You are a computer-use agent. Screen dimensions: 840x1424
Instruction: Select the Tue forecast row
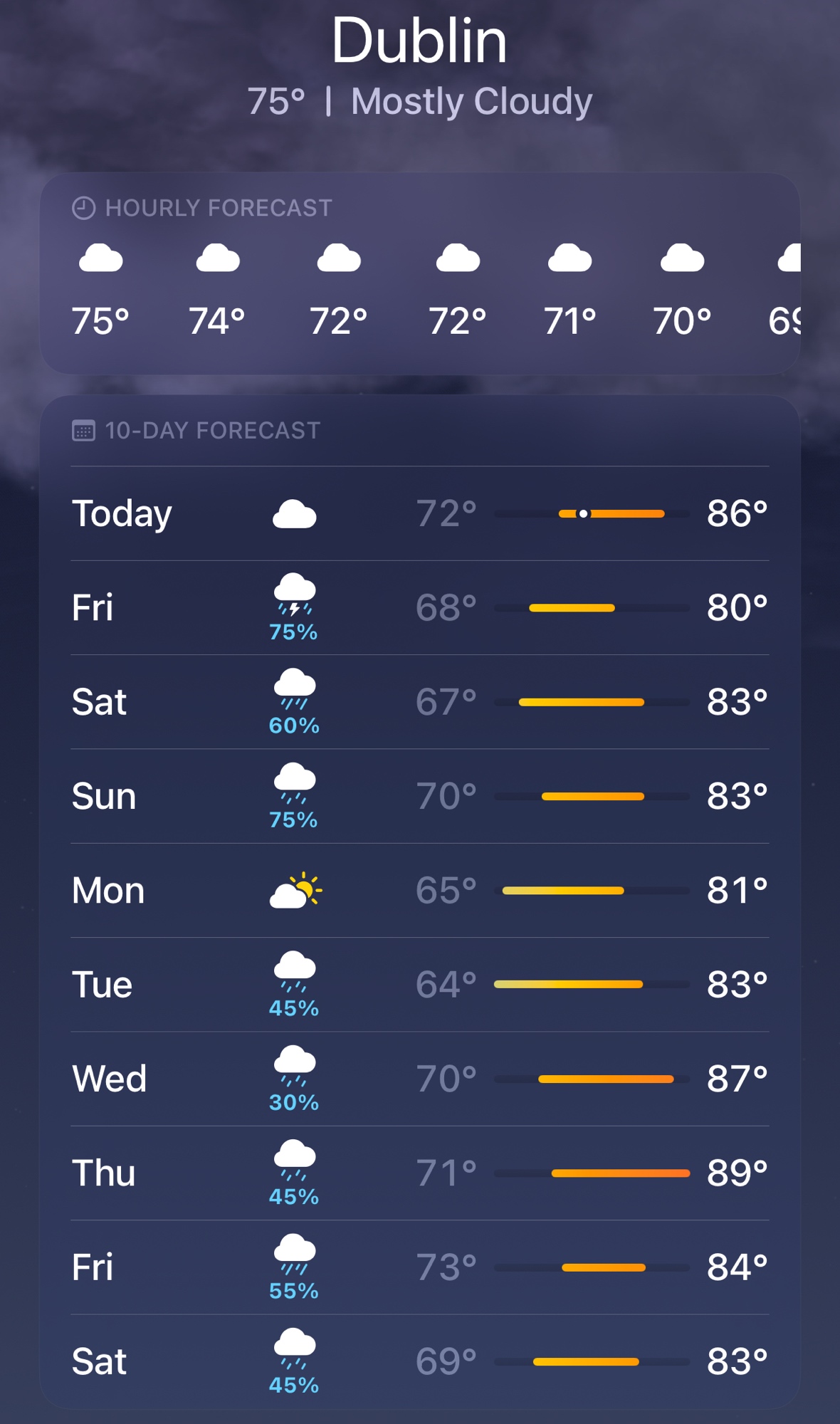(420, 985)
